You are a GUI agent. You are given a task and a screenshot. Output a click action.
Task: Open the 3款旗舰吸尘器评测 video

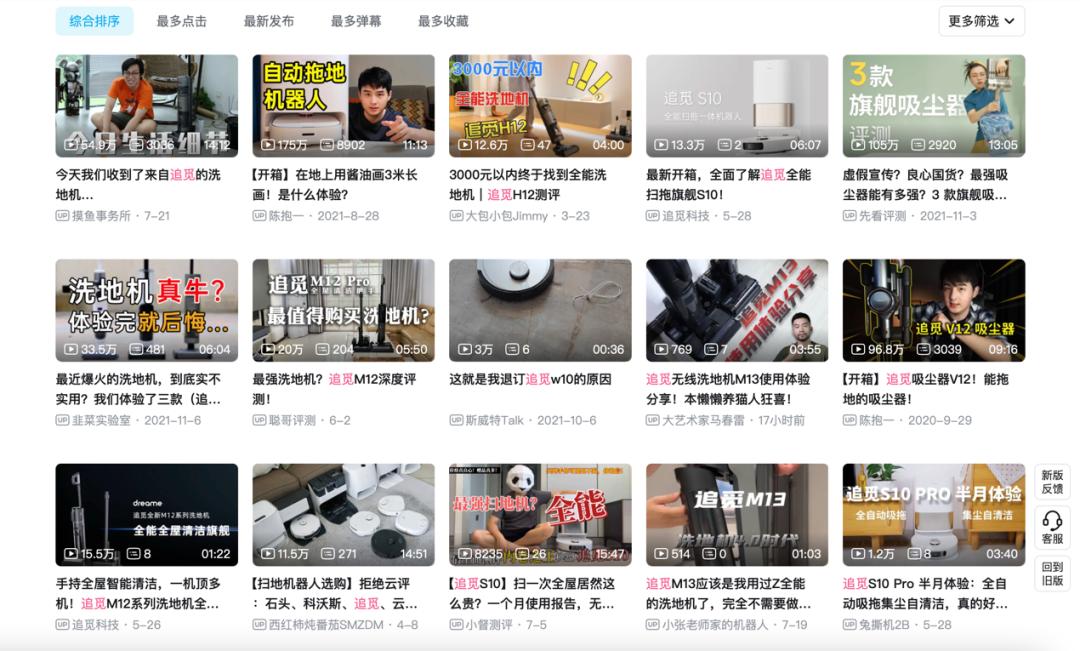[934, 106]
